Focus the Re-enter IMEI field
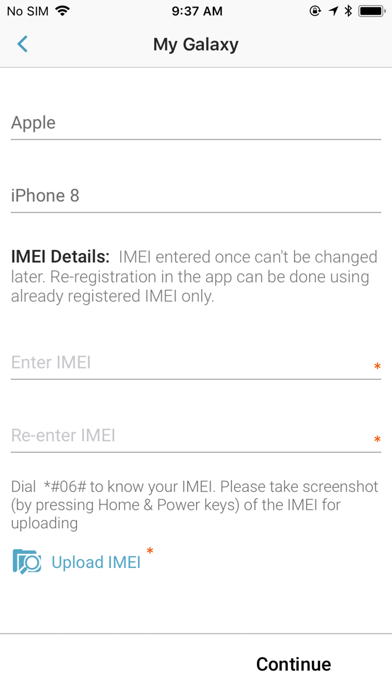 (x=196, y=435)
